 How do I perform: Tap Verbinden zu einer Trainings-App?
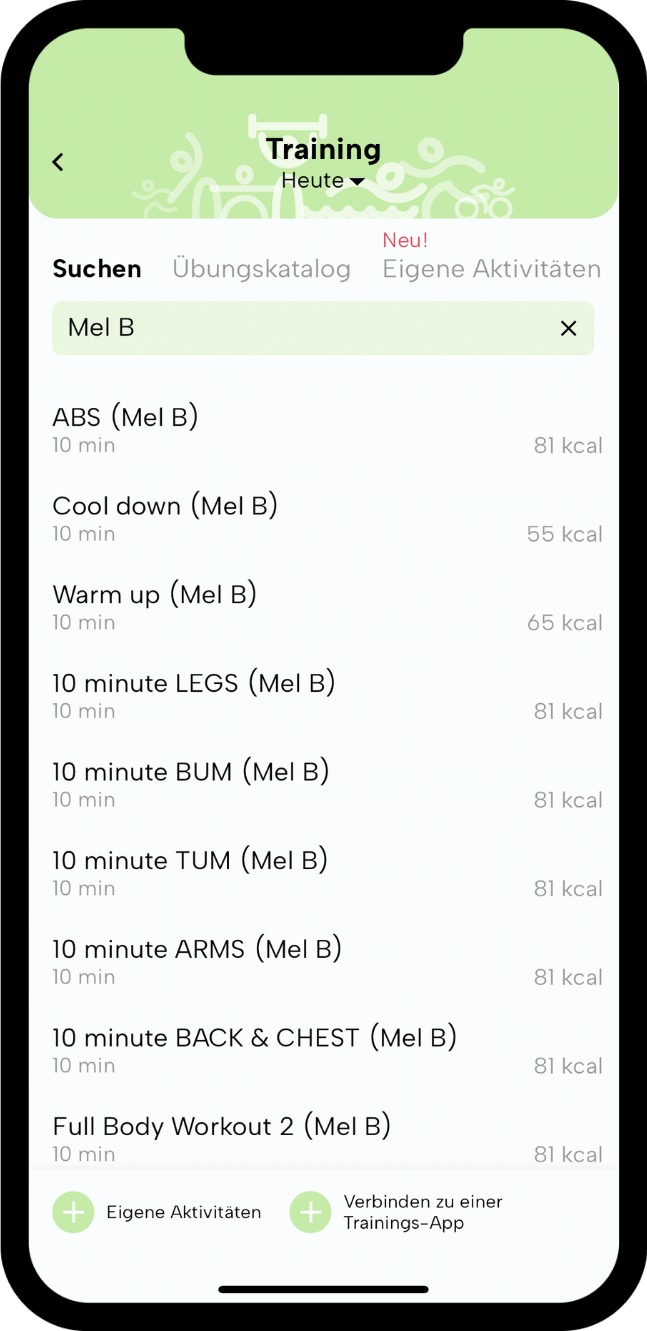point(396,1212)
